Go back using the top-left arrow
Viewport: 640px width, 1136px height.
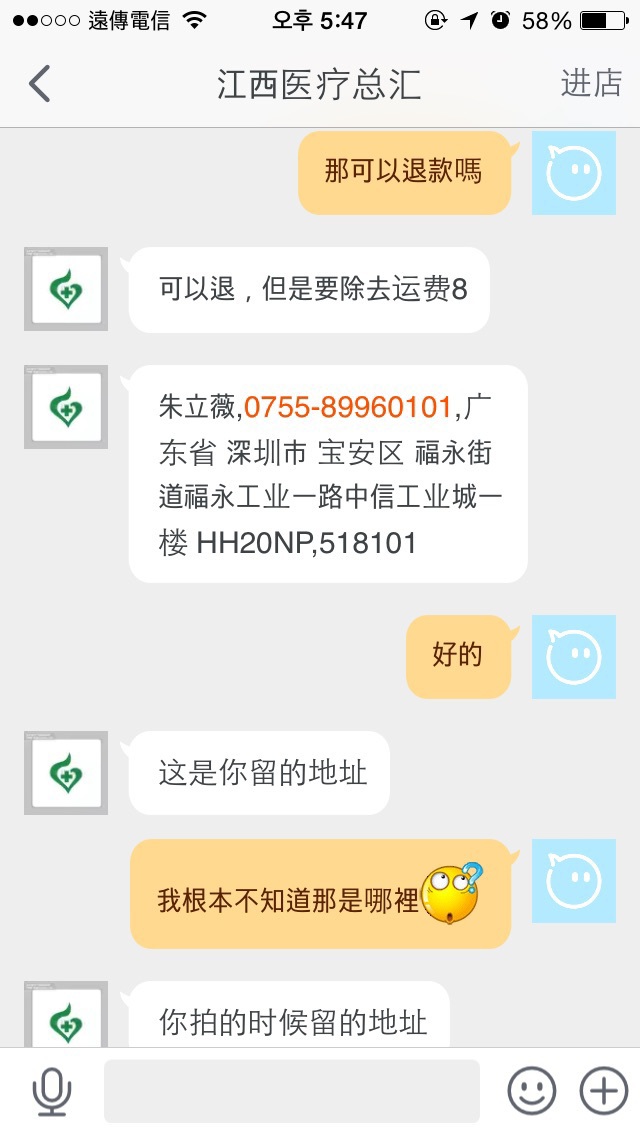(x=40, y=84)
